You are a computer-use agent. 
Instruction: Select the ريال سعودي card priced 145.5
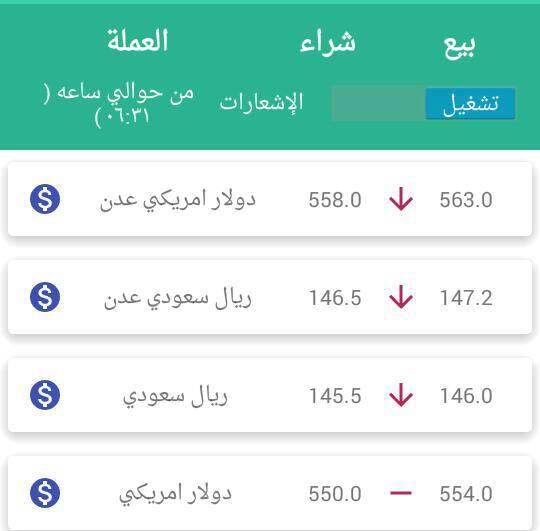270,395
